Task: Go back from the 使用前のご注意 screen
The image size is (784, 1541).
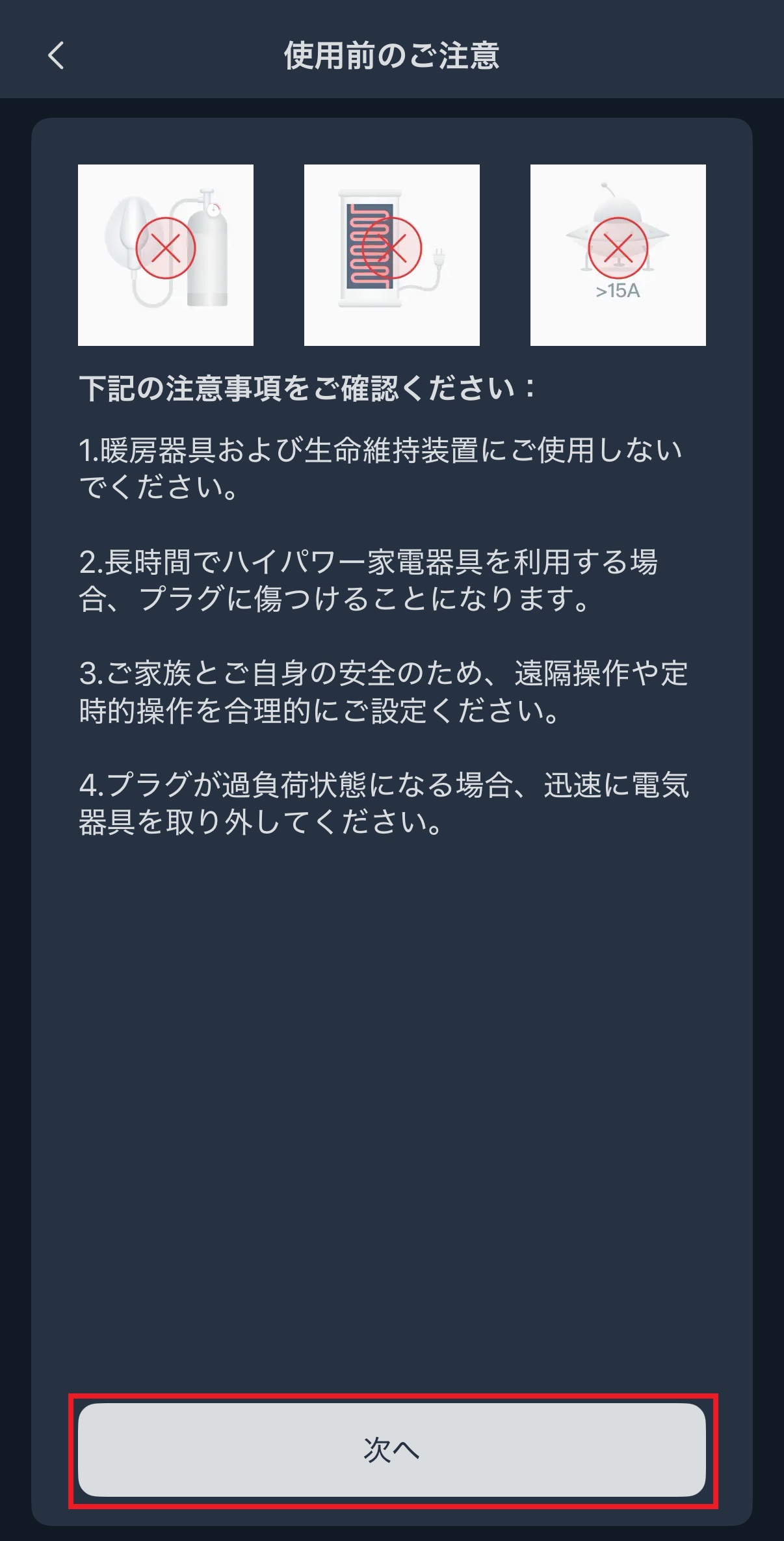Action: click(57, 55)
